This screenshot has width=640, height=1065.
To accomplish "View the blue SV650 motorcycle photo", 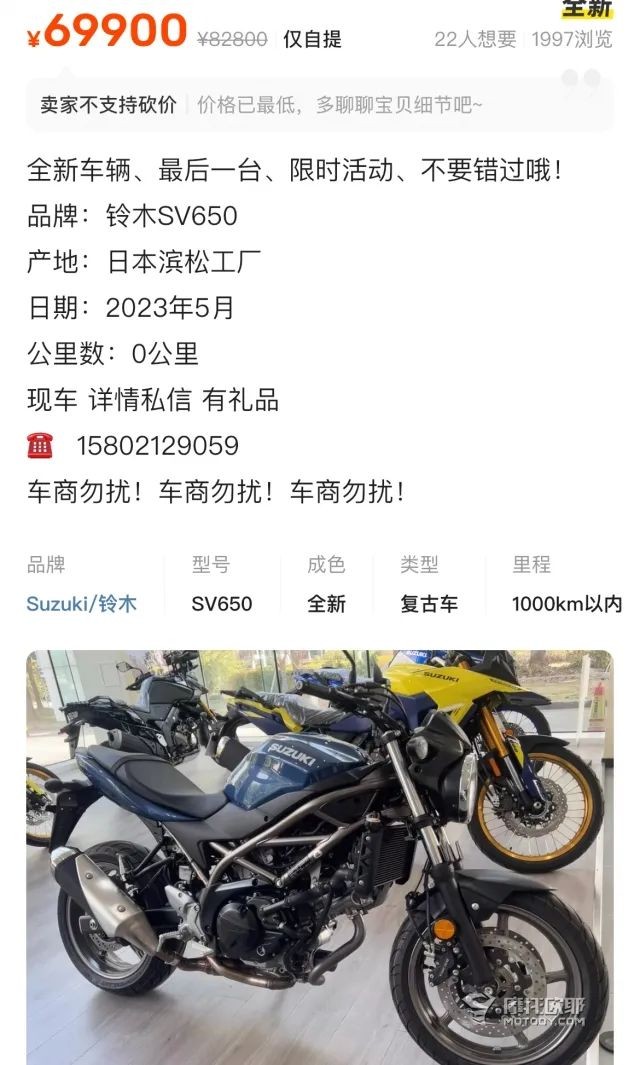I will pos(320,855).
